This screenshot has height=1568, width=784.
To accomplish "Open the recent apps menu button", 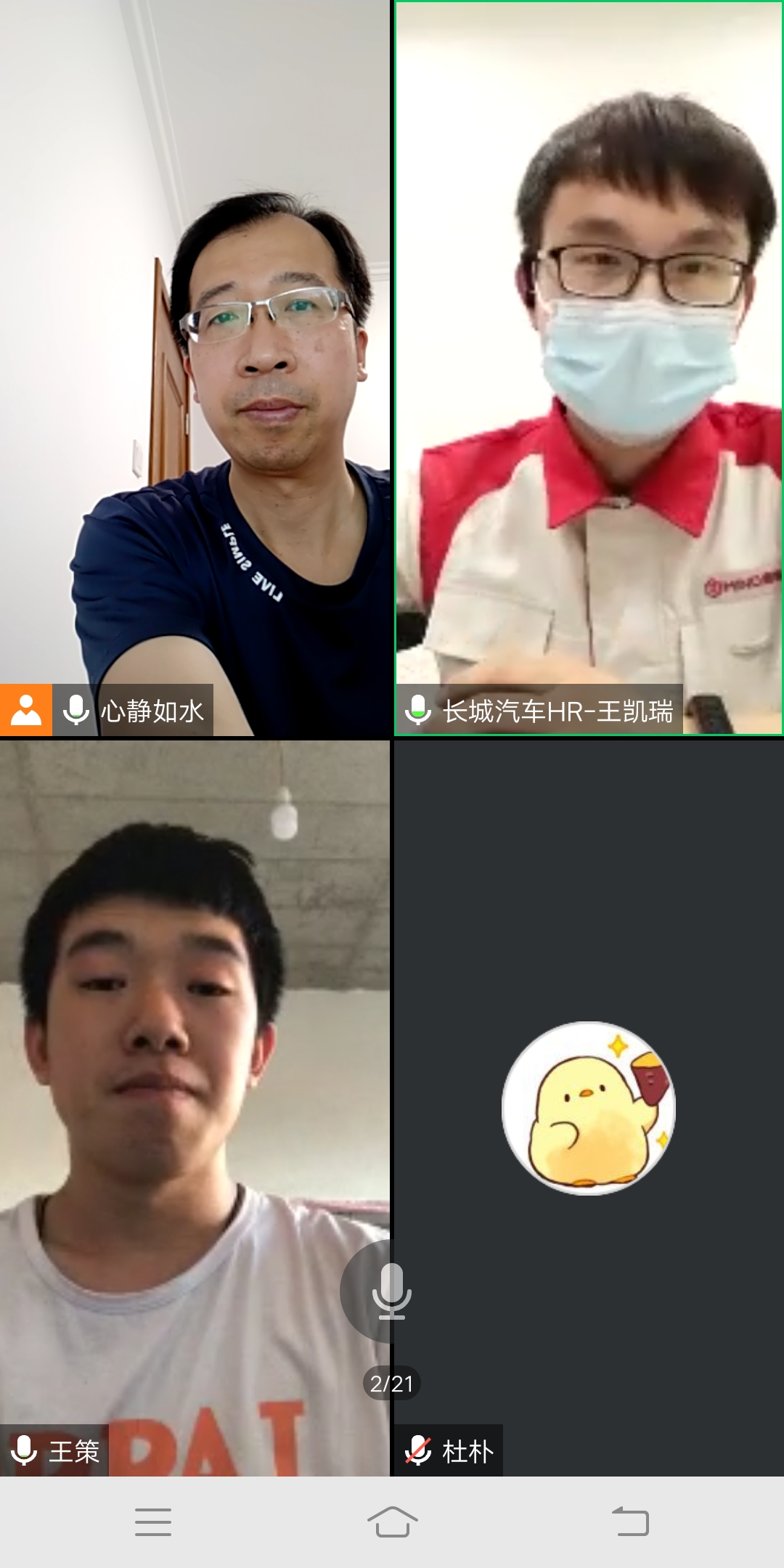I will [153, 1522].
